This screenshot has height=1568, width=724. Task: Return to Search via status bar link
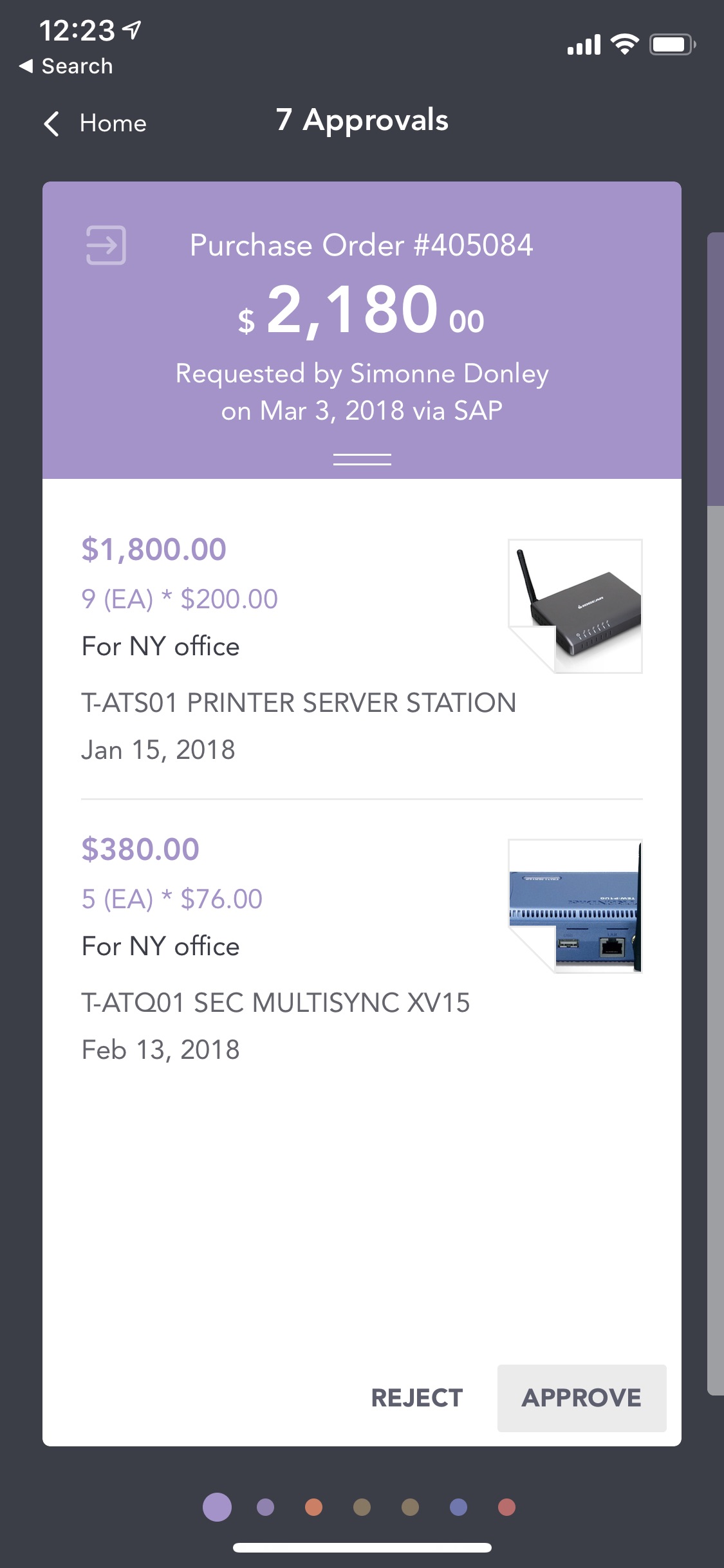(66, 66)
